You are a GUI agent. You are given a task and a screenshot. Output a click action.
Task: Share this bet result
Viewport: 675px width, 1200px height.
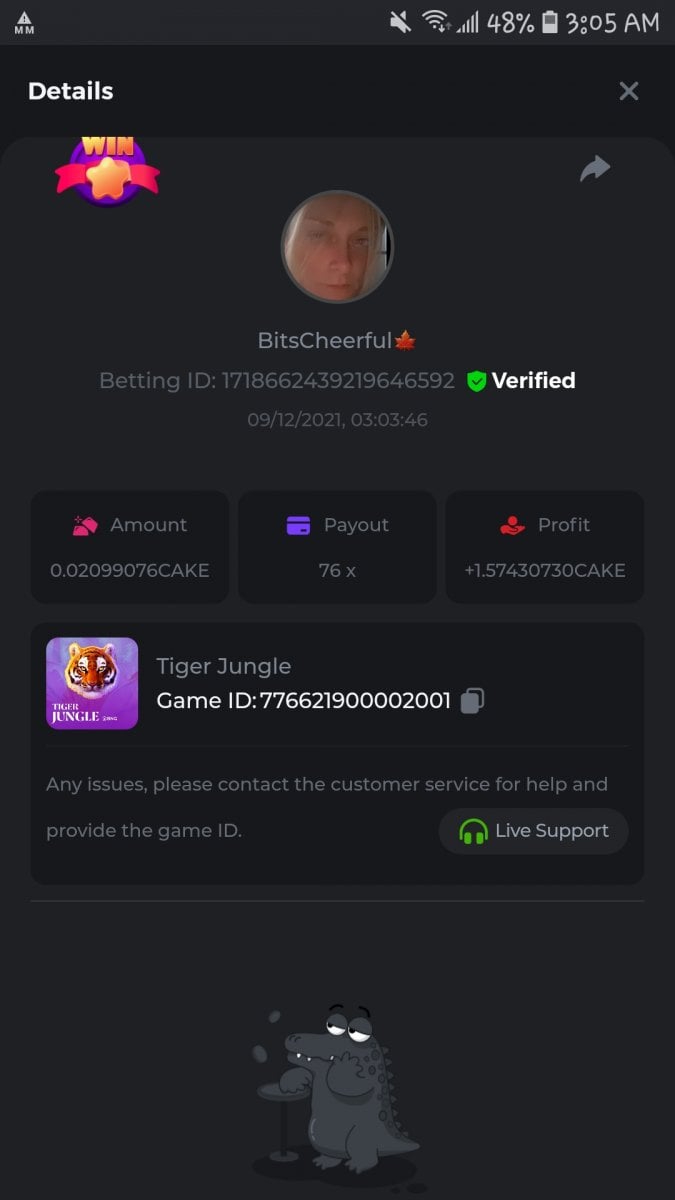[595, 169]
